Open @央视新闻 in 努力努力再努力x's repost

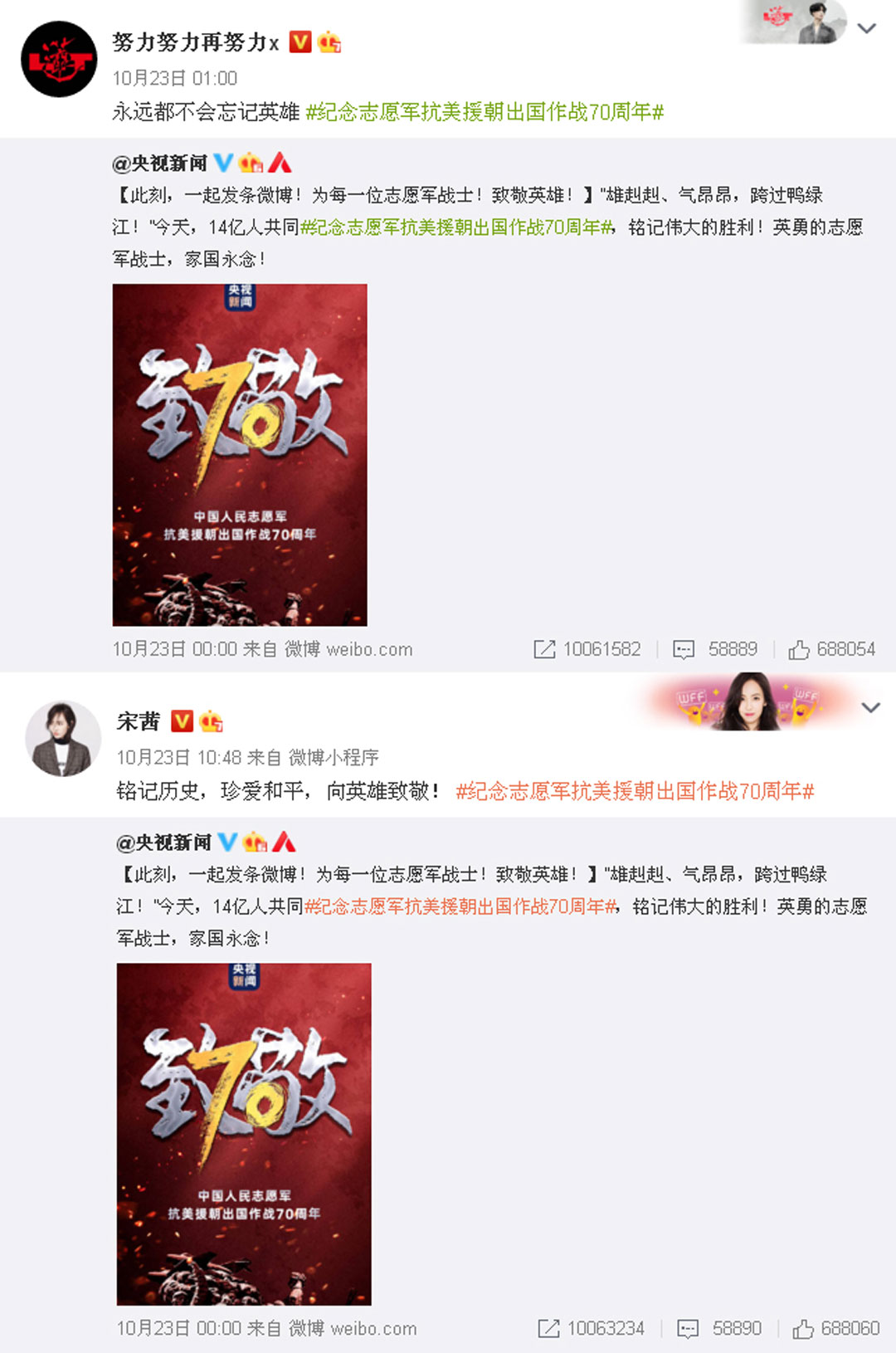pos(159,164)
